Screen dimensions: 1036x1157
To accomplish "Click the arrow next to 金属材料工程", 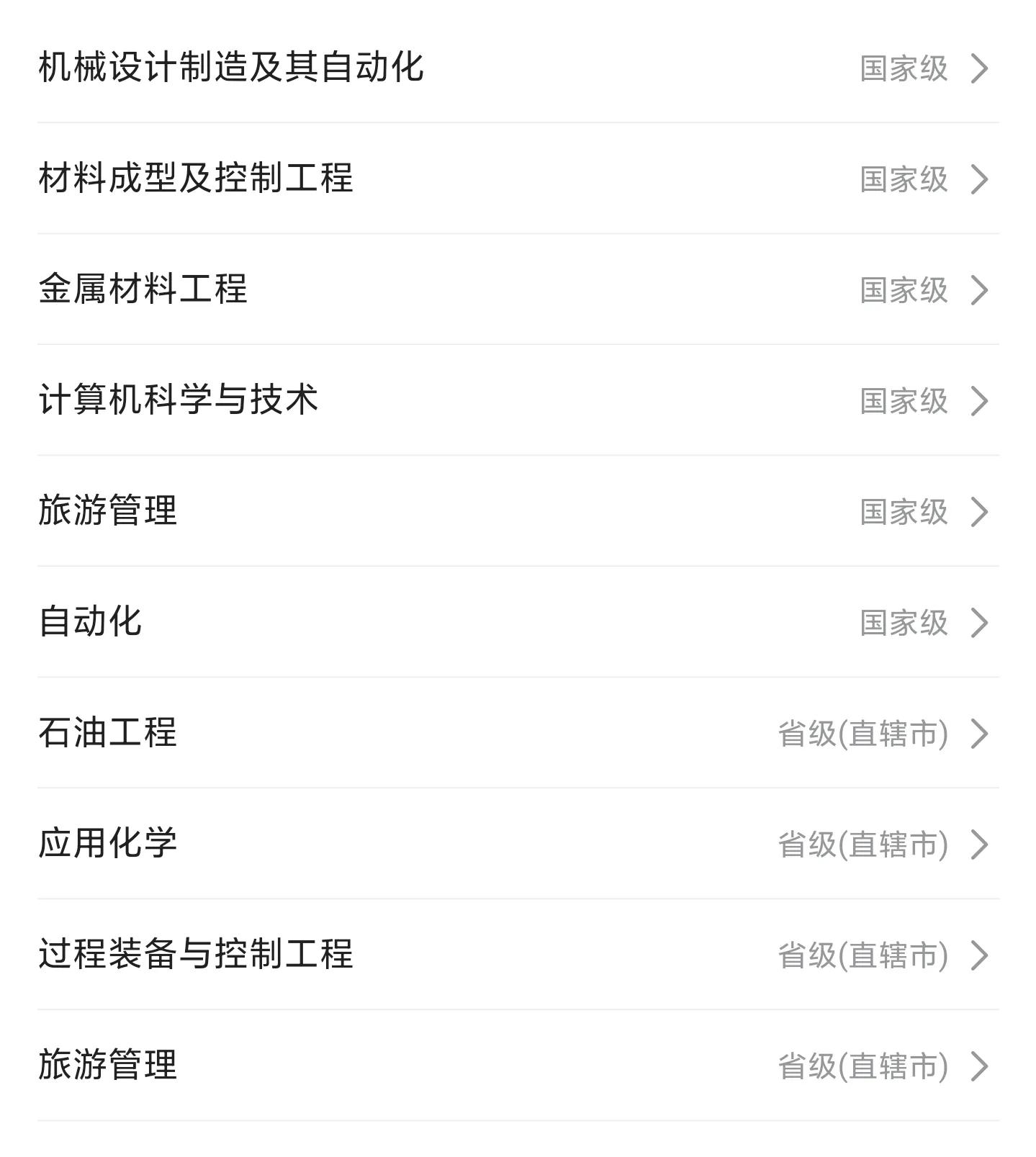I will [980, 288].
